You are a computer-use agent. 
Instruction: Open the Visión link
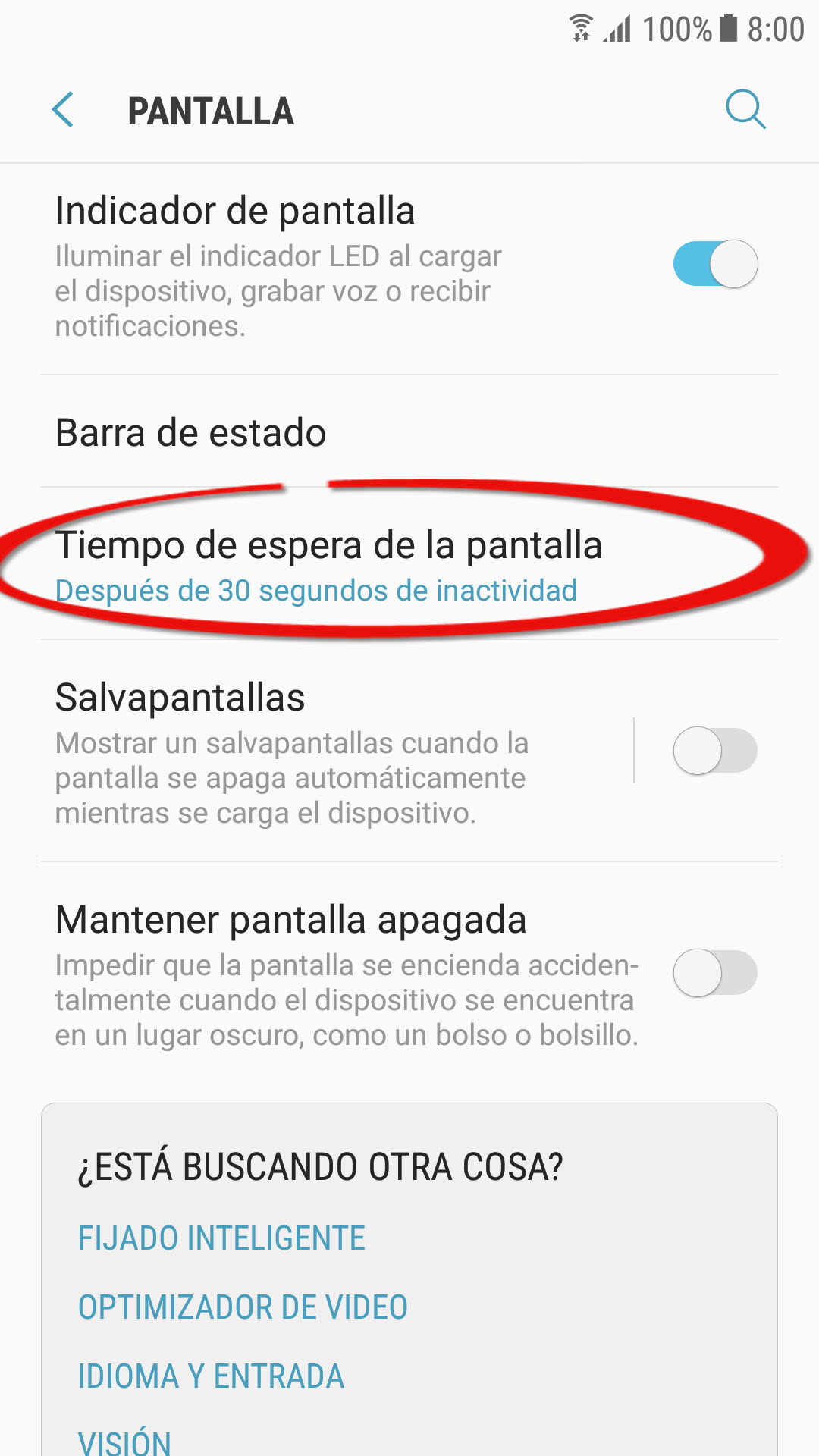coord(125,1441)
